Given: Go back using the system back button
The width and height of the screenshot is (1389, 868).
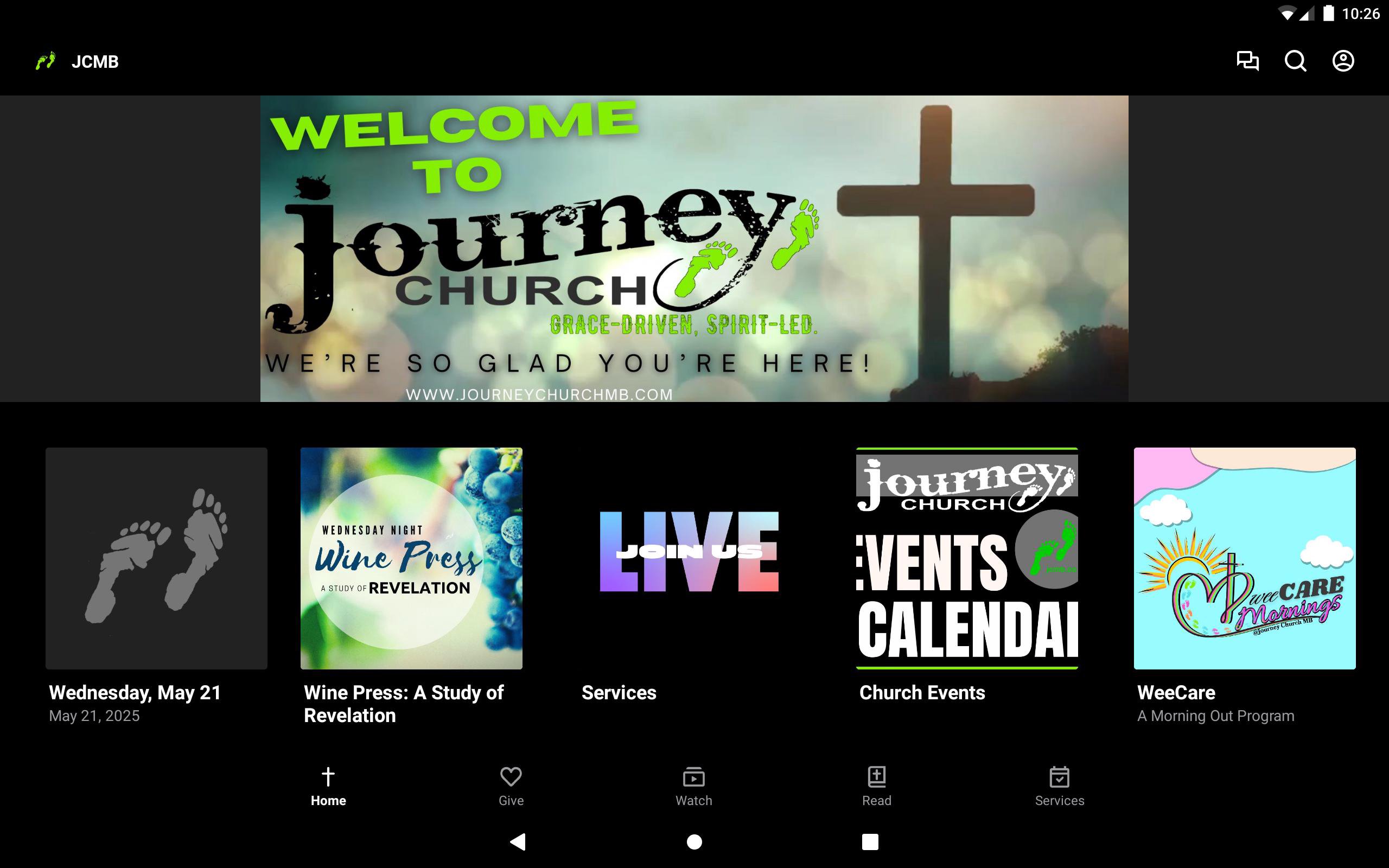Looking at the screenshot, I should tap(518, 841).
